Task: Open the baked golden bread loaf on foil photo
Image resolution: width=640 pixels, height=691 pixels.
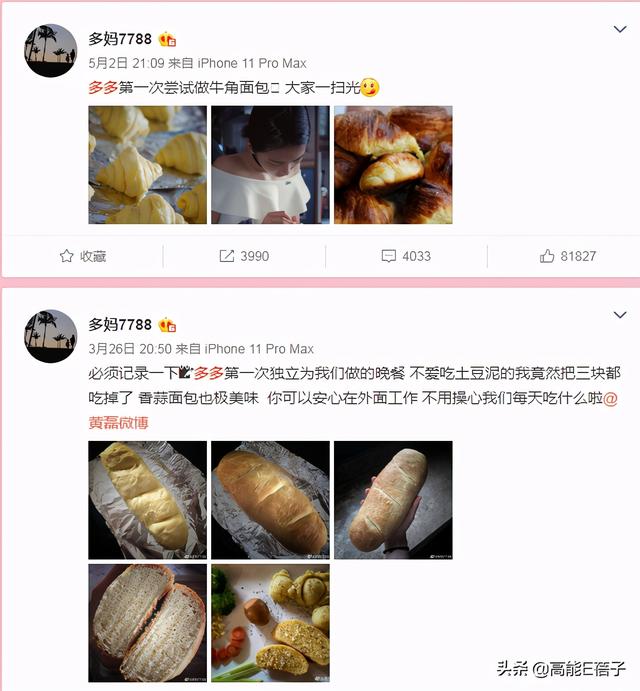Action: pyautogui.click(x=270, y=499)
